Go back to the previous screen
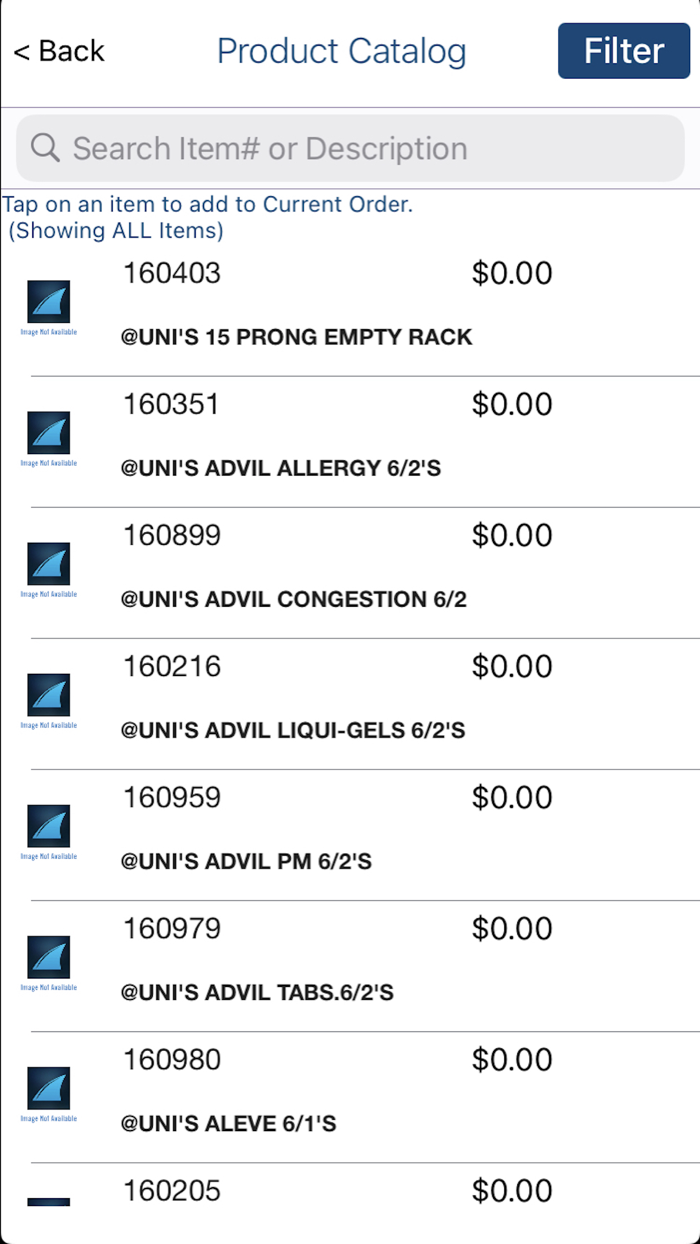700x1244 pixels. click(x=59, y=51)
